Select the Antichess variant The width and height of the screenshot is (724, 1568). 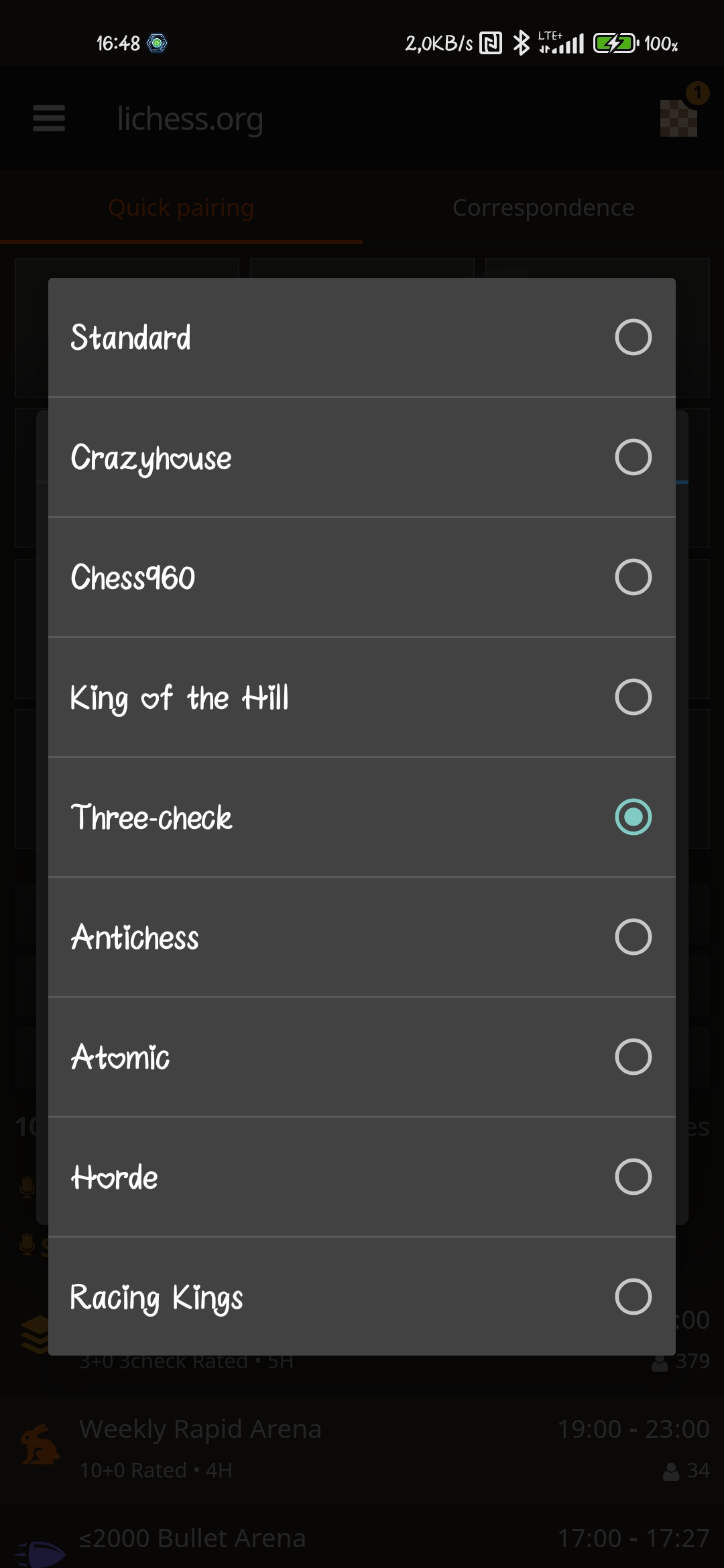pyautogui.click(x=362, y=937)
